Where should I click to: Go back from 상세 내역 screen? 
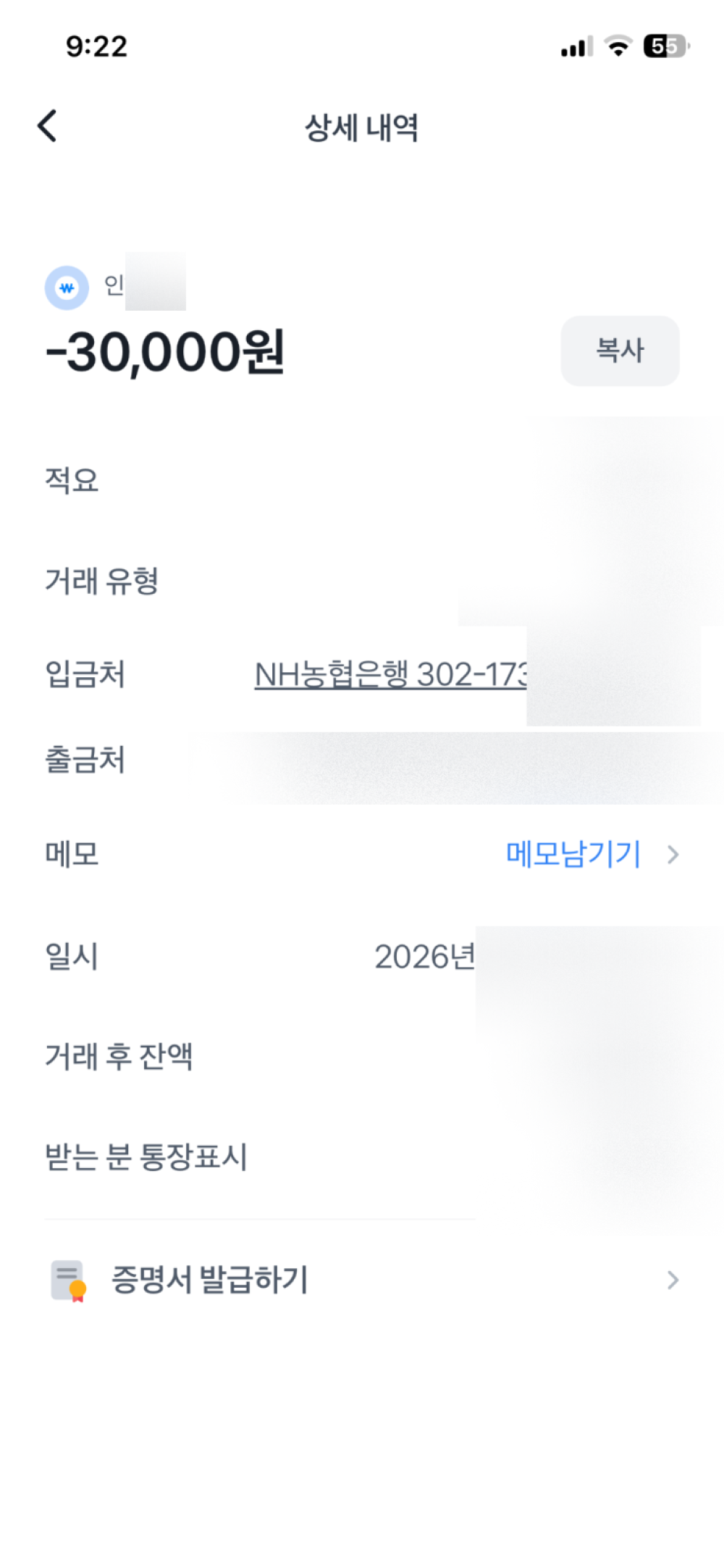pyautogui.click(x=48, y=127)
